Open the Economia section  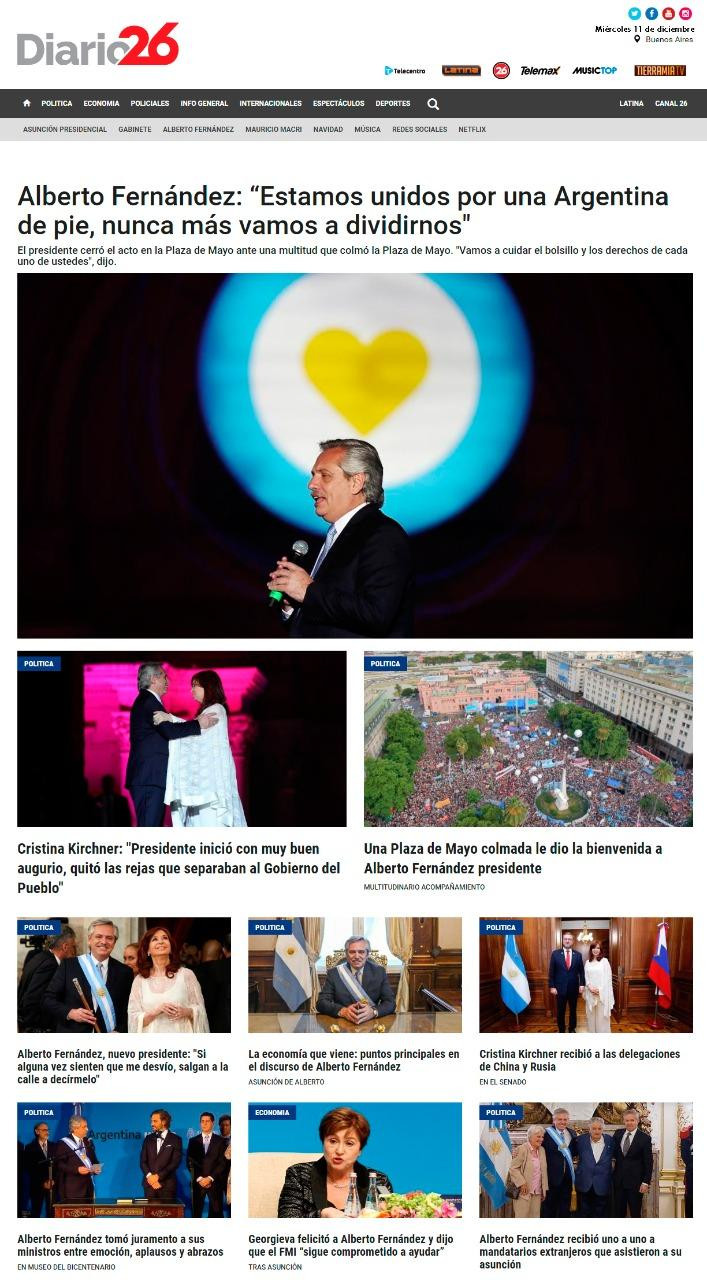pyautogui.click(x=101, y=104)
